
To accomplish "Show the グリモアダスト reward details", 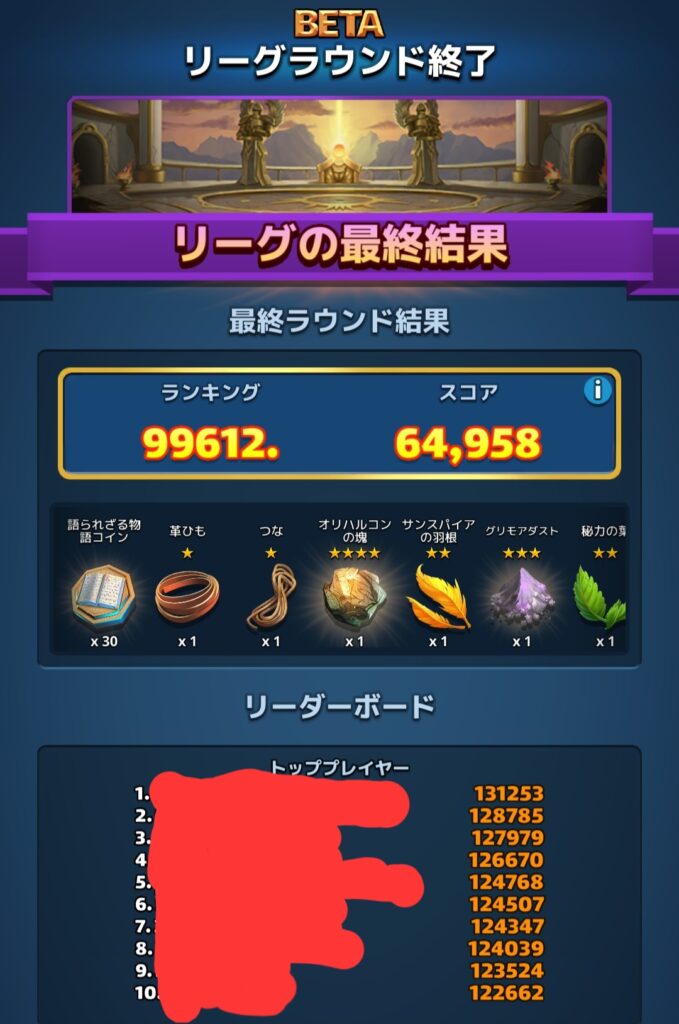I will pyautogui.click(x=521, y=597).
